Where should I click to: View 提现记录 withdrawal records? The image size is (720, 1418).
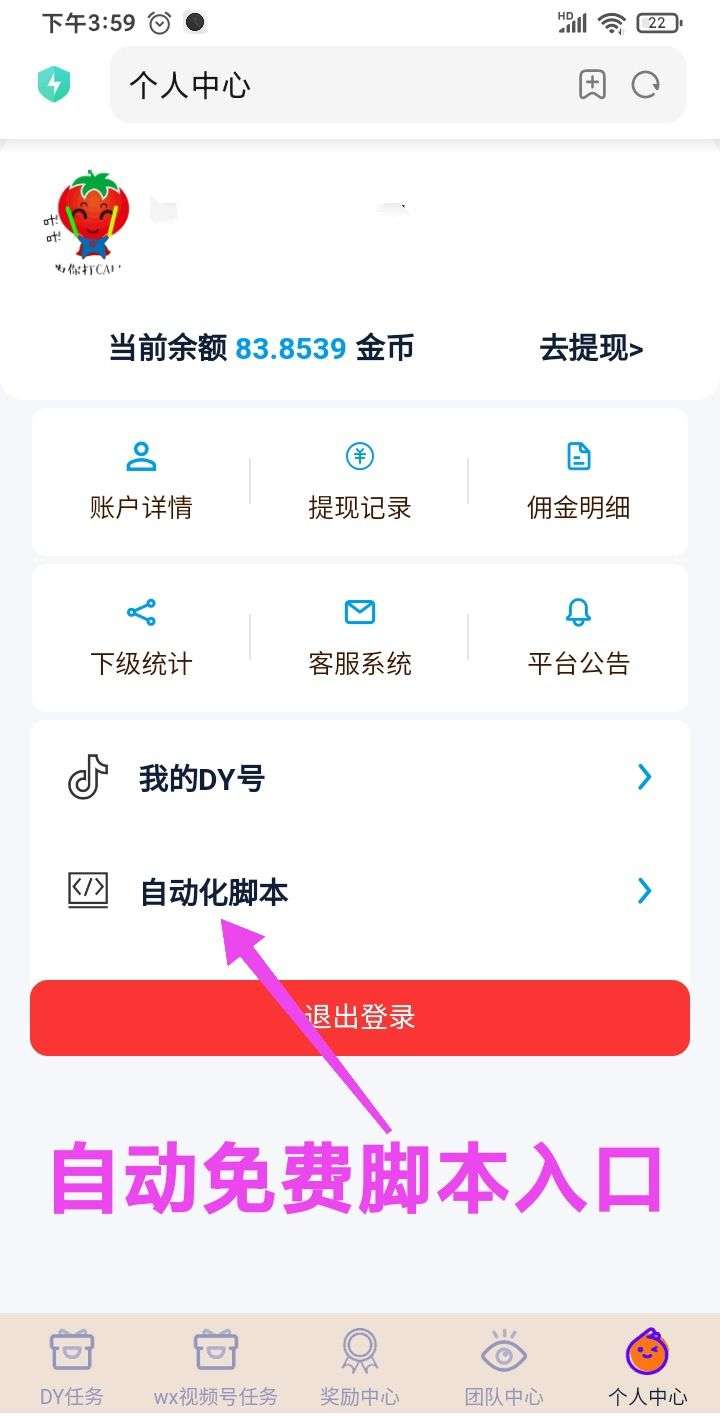click(360, 482)
